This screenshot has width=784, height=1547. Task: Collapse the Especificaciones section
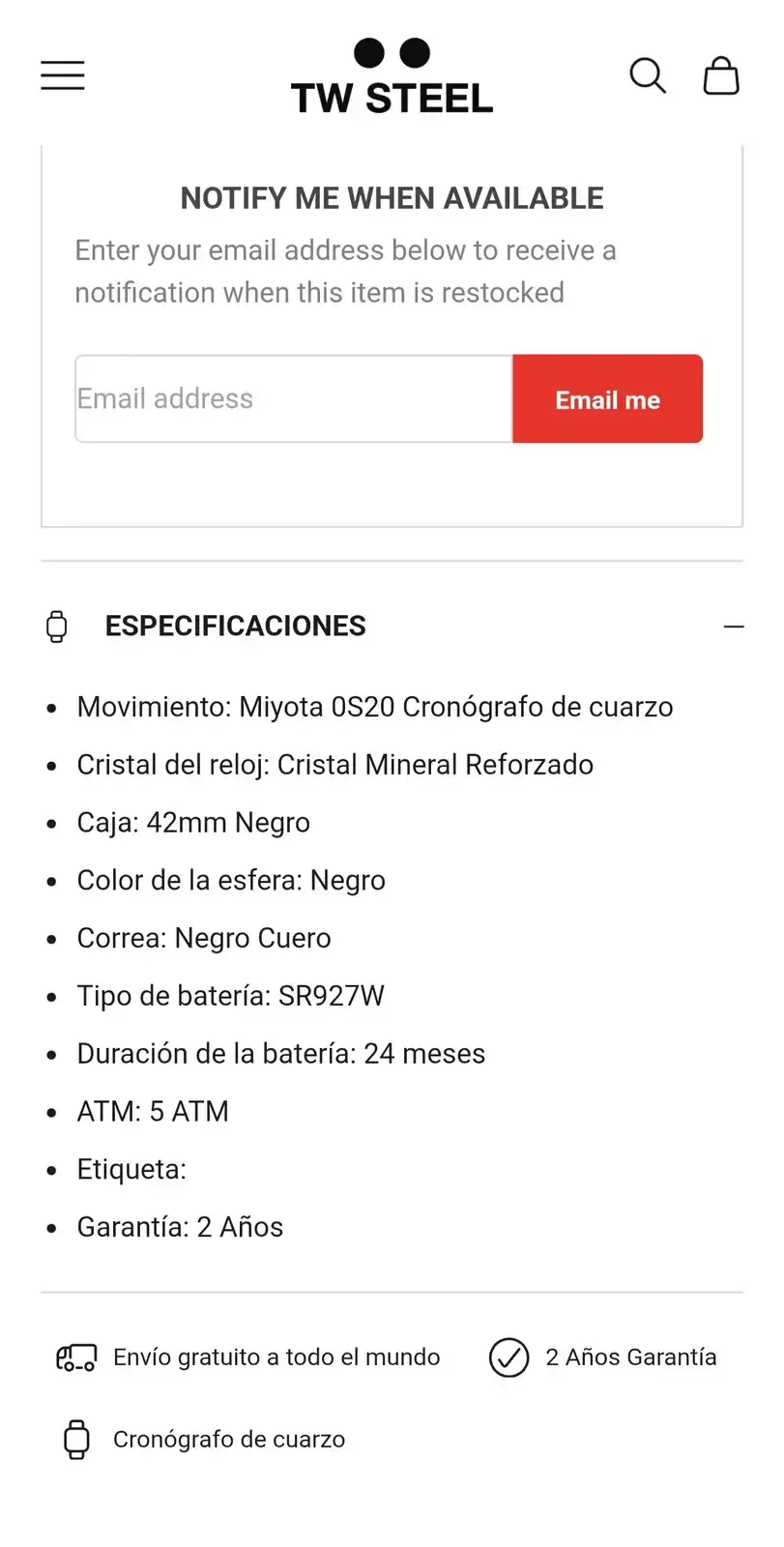733,627
